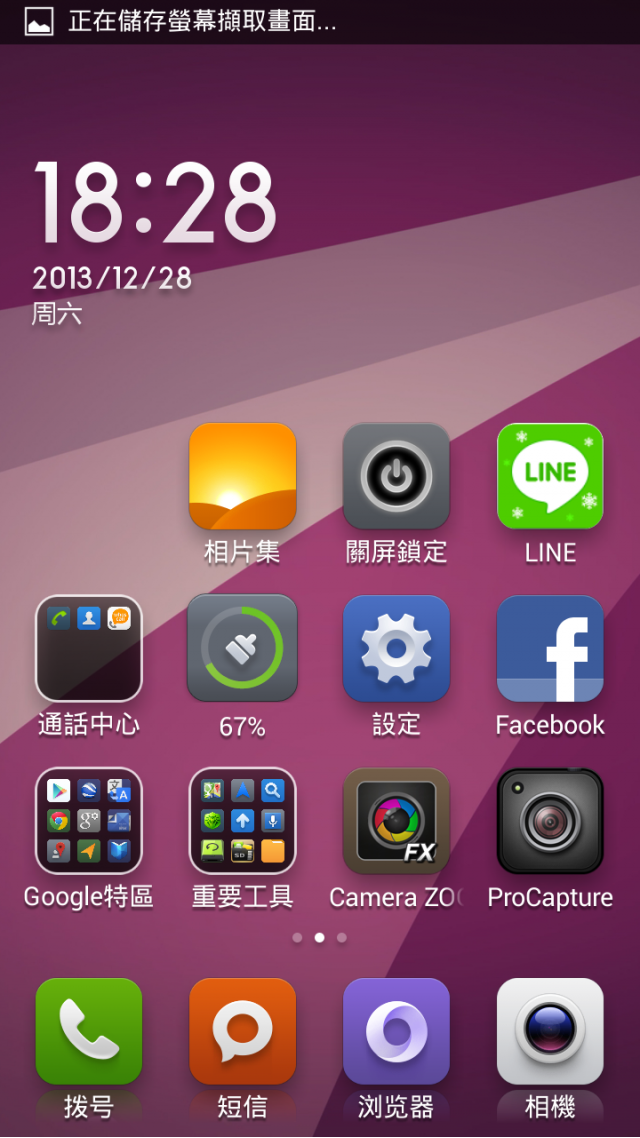Launch the LINE app
Image resolution: width=640 pixels, height=1138 pixels.
[x=550, y=476]
